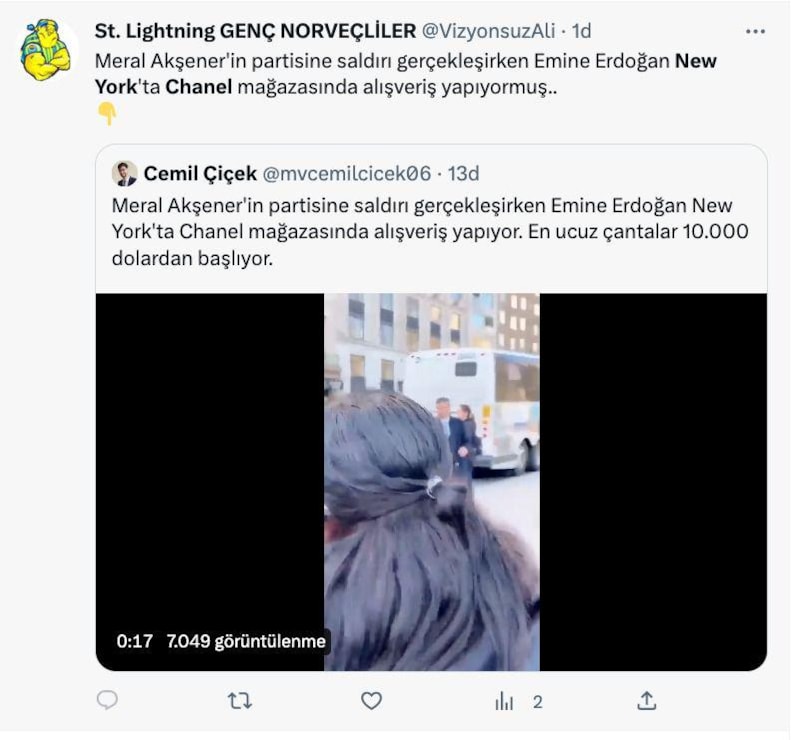800x740 pixels.
Task: Reply to St. Lightning's tweet
Action: pyautogui.click(x=107, y=701)
